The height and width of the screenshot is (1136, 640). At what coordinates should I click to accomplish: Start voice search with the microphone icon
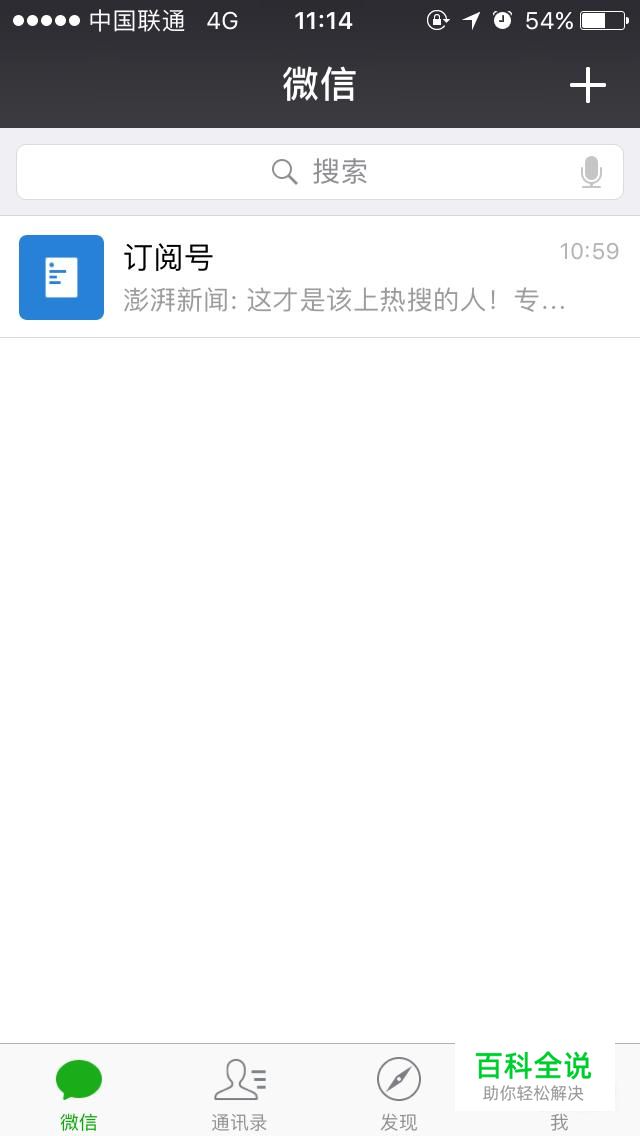tap(591, 173)
